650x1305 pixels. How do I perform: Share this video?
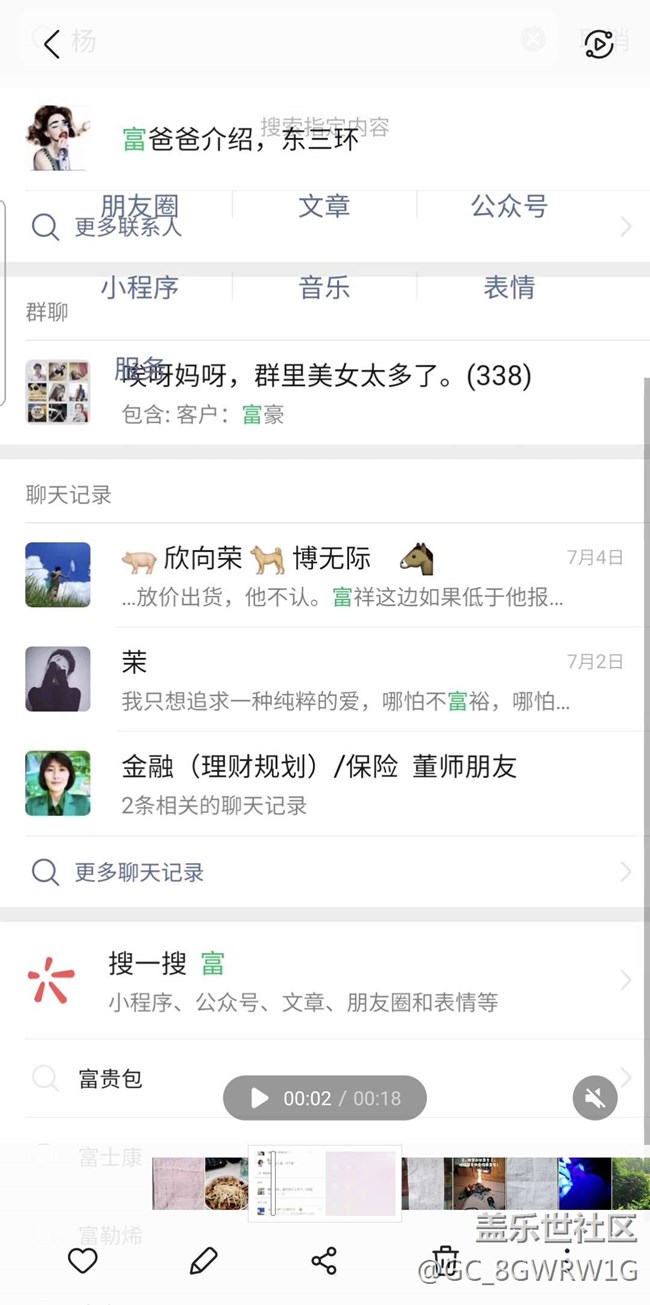[x=324, y=1261]
